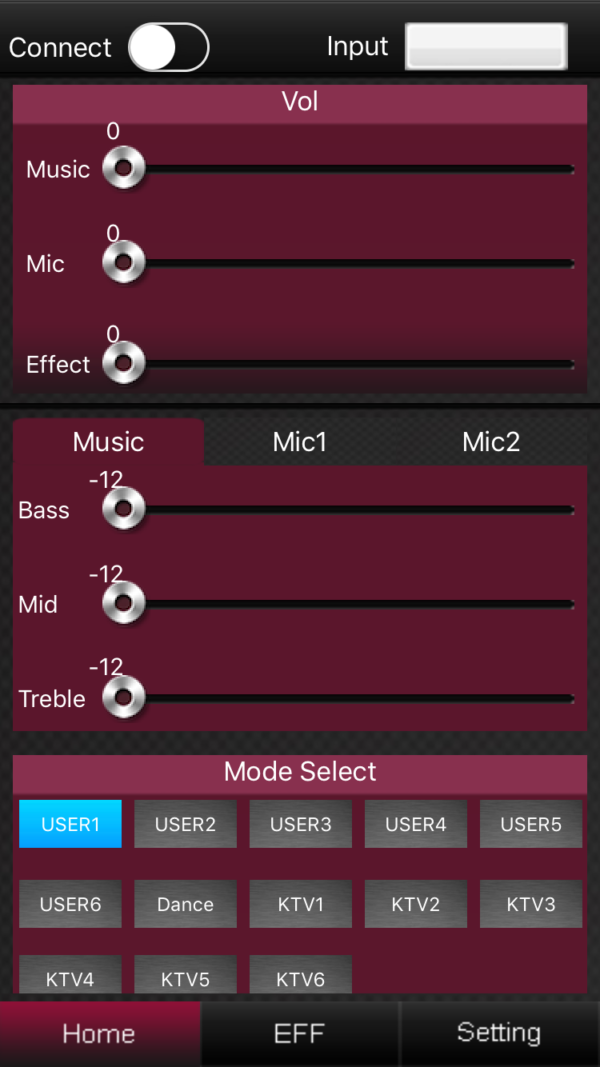Tap the Effect volume slider

pyautogui.click(x=339, y=363)
